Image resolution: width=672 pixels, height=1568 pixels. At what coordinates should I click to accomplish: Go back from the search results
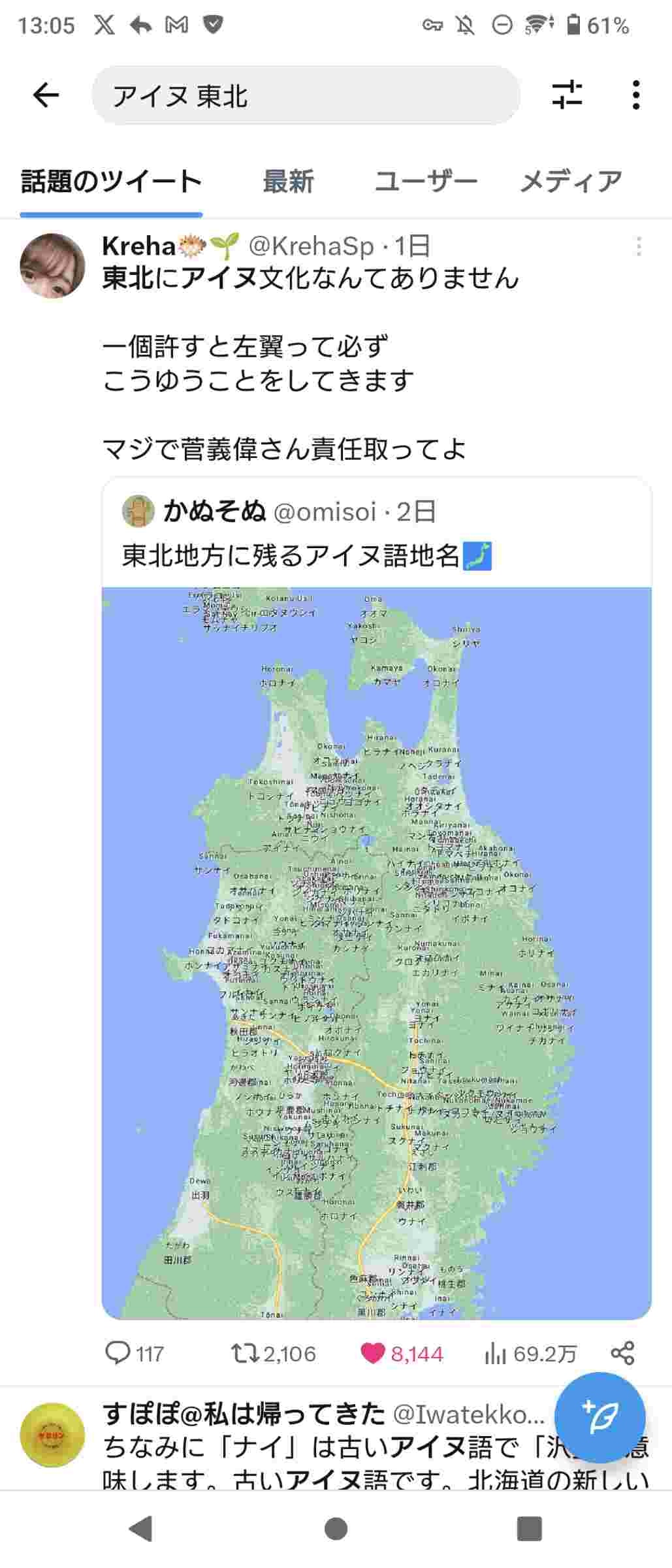(46, 96)
